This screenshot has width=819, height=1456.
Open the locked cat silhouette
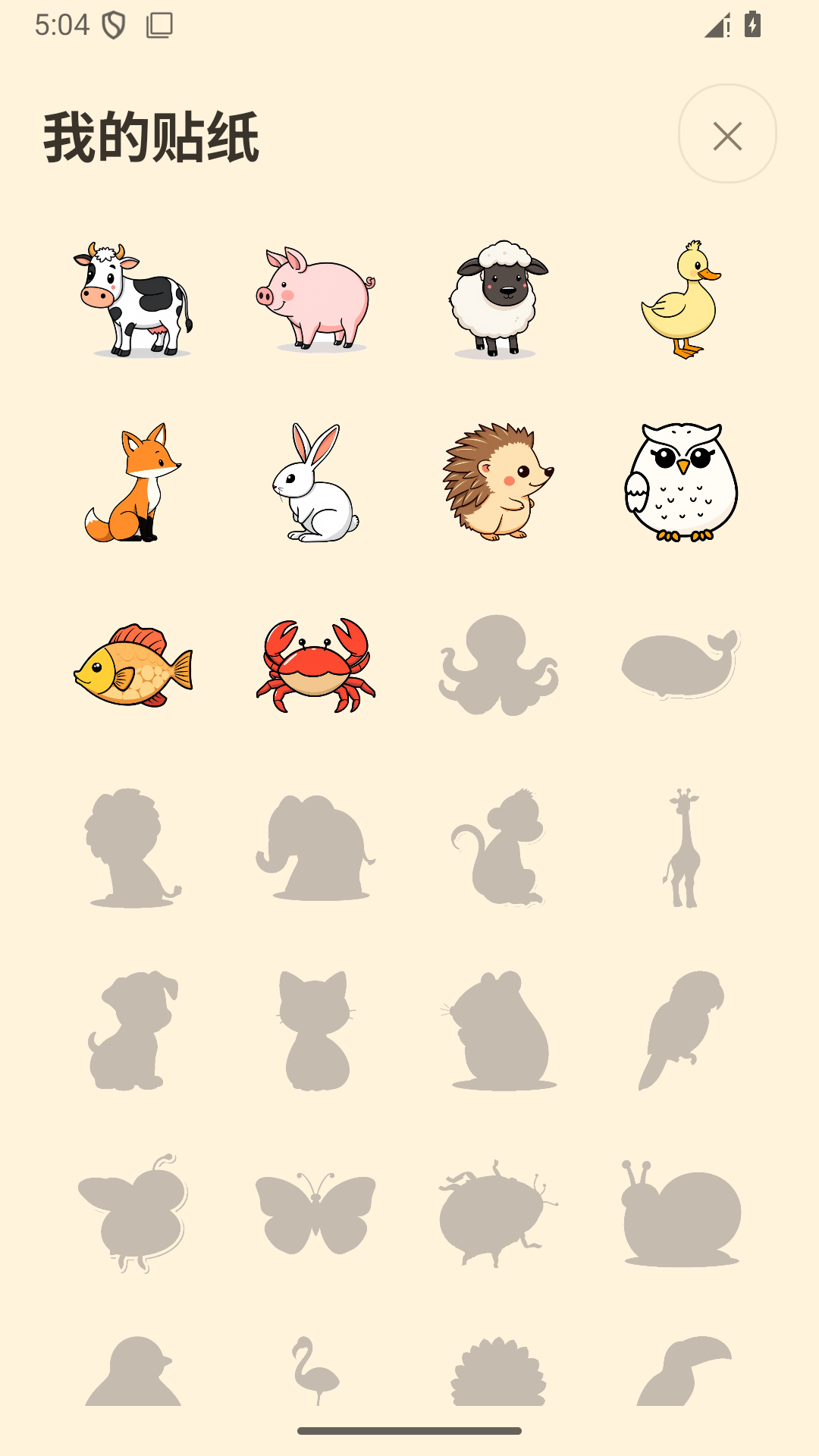point(315,1031)
